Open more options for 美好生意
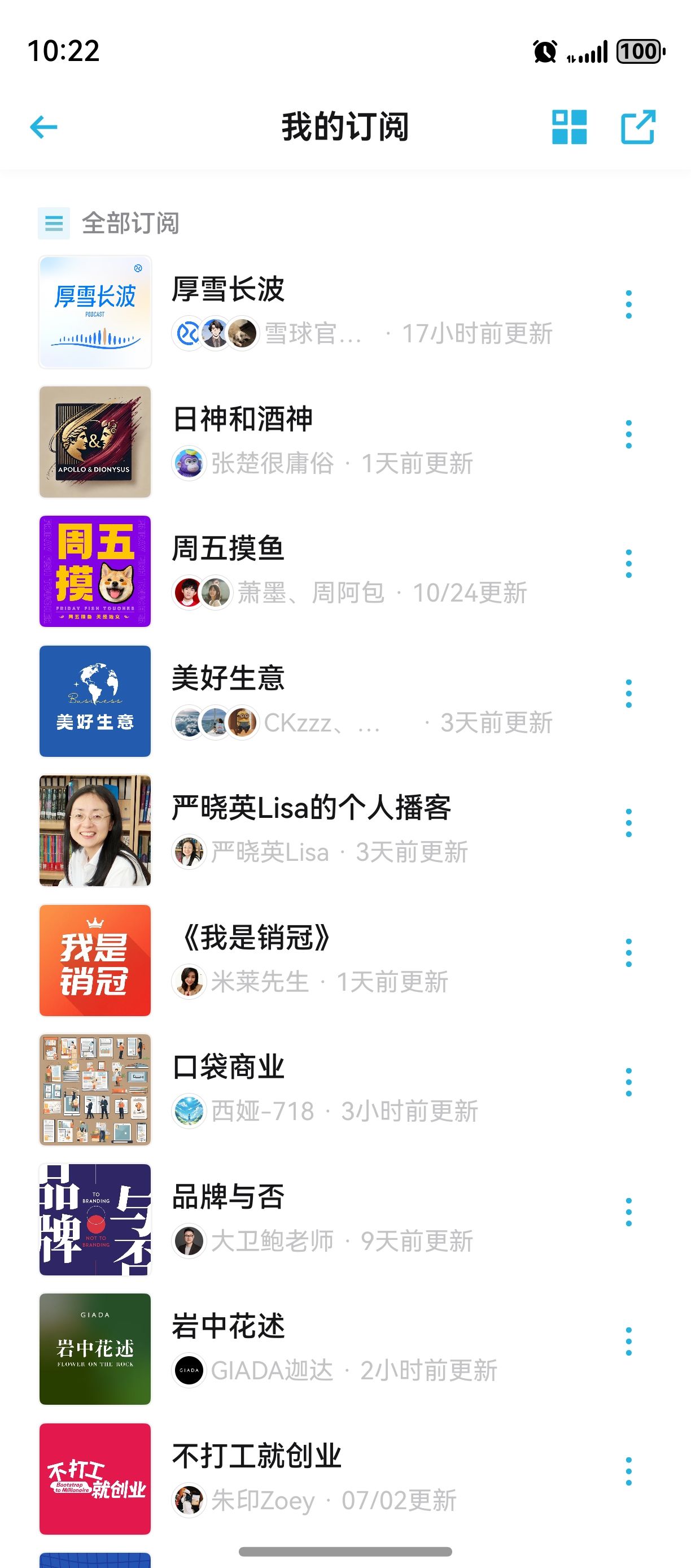691x1568 pixels. coord(628,693)
